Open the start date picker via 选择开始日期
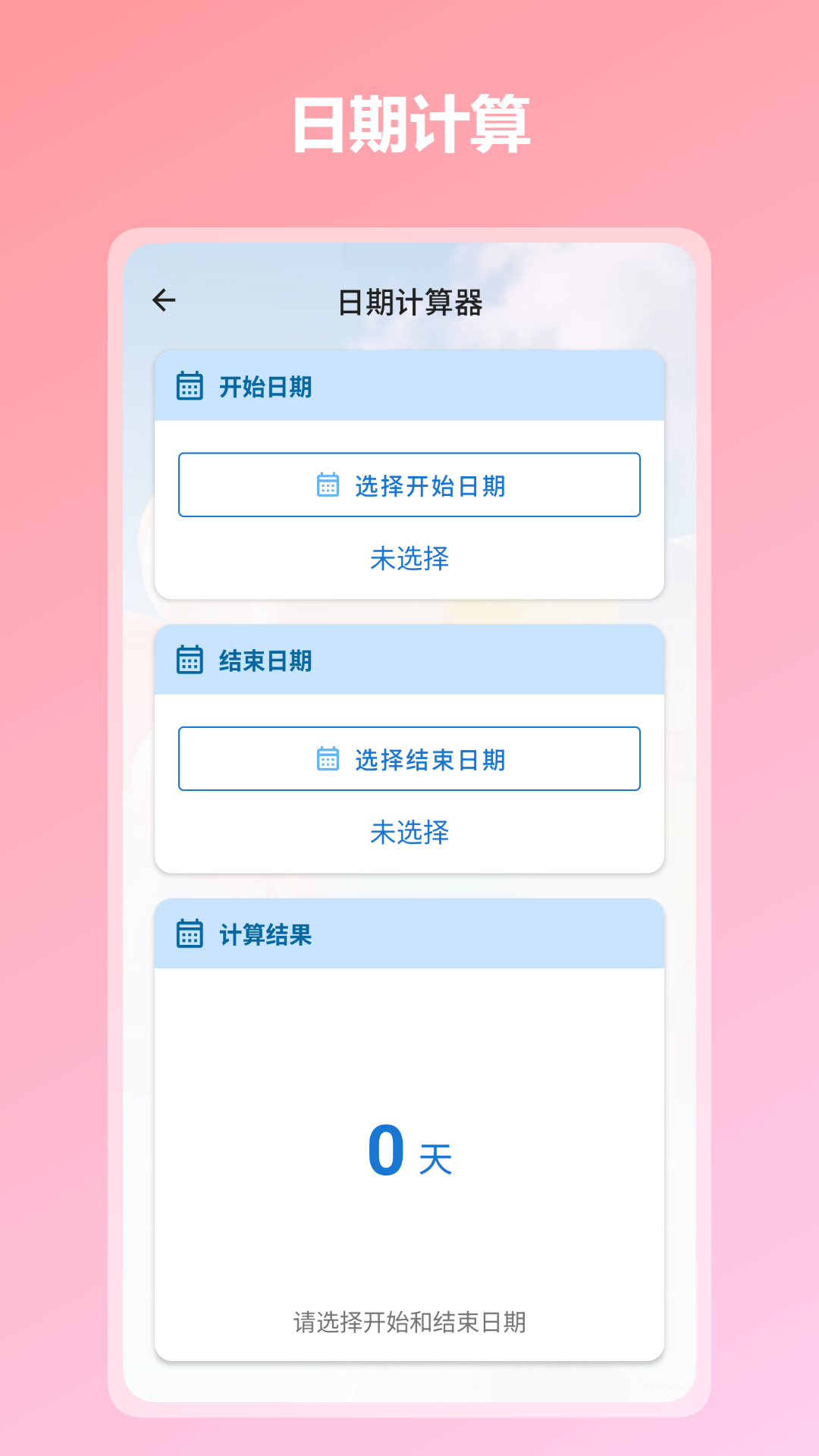Screen dimensions: 819x1456 pyautogui.click(x=409, y=485)
